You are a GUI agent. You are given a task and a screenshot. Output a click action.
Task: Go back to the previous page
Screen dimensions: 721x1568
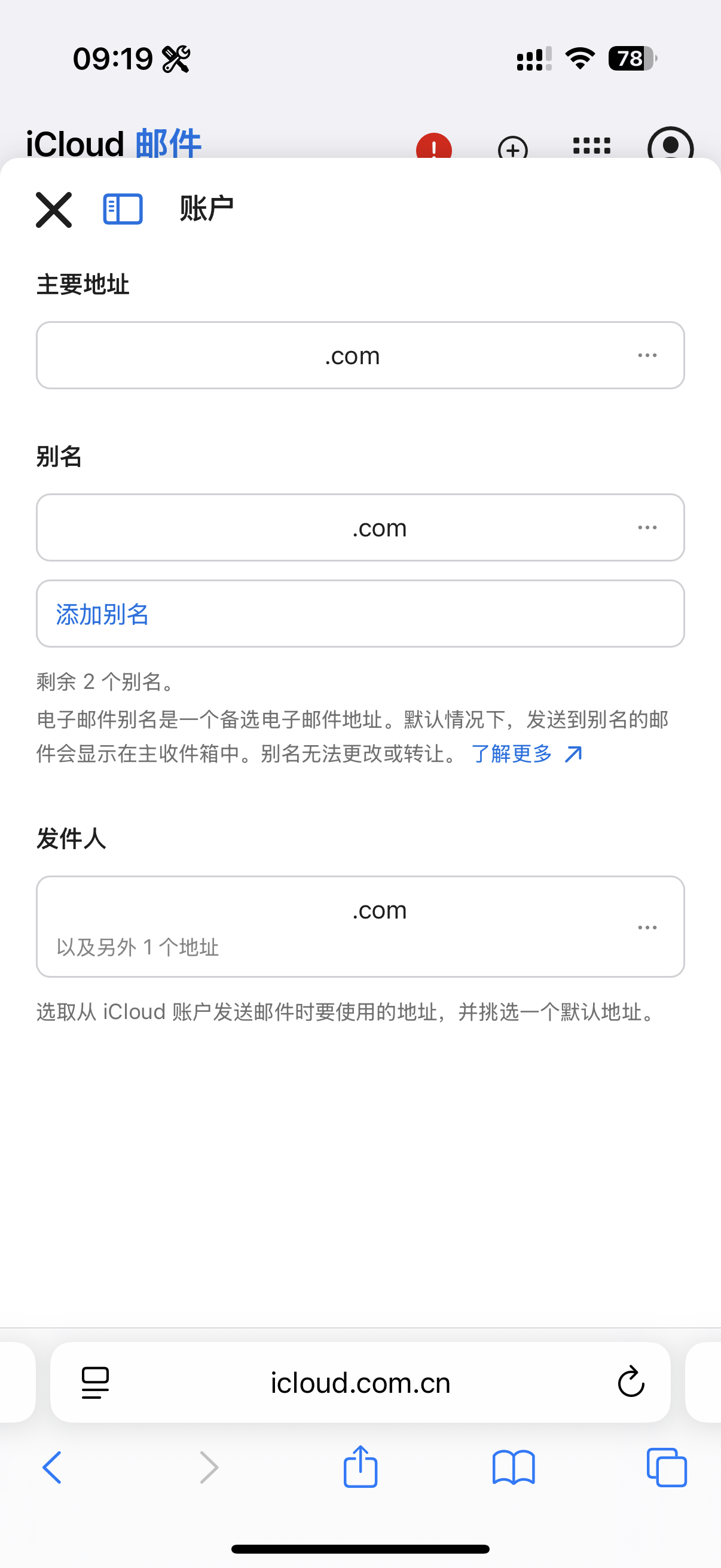click(x=53, y=1468)
